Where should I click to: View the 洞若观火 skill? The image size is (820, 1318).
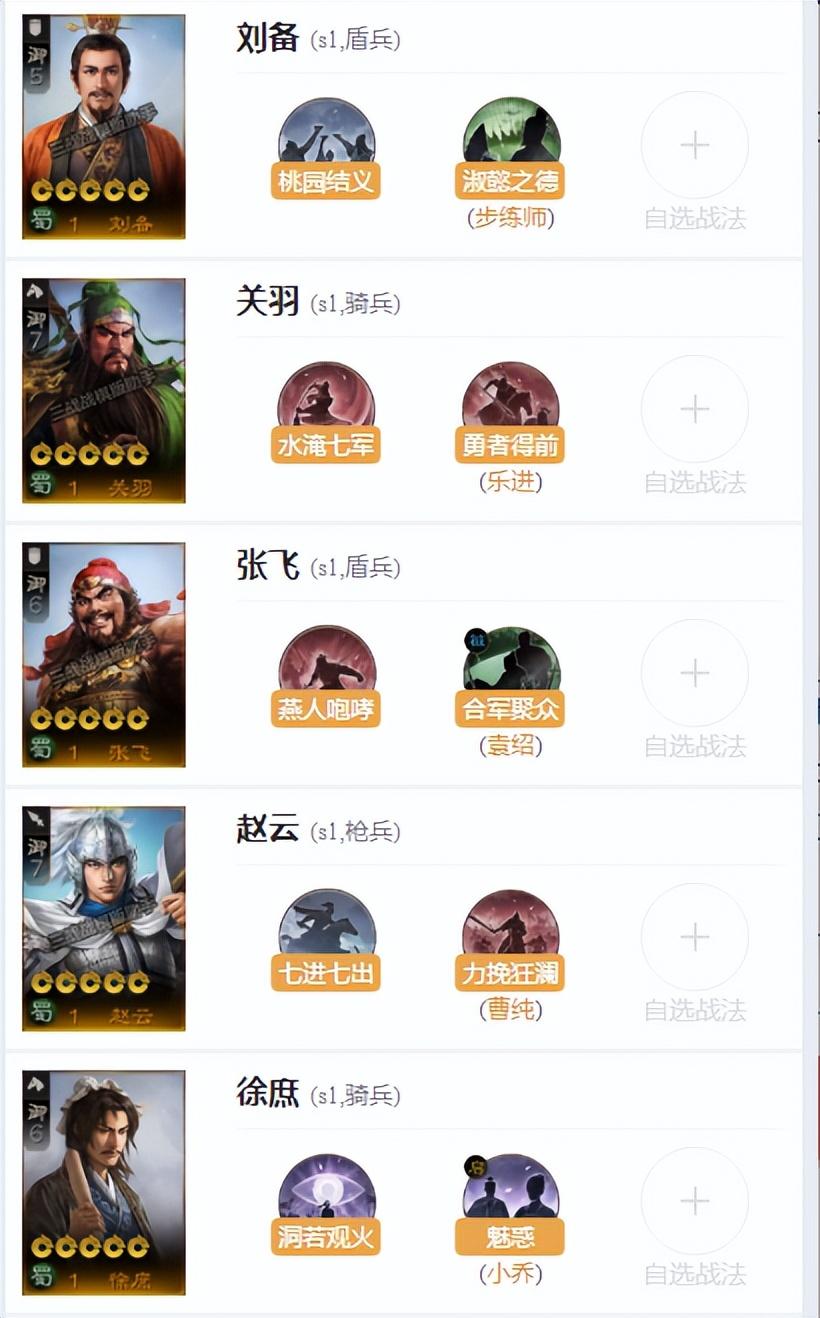[326, 1204]
